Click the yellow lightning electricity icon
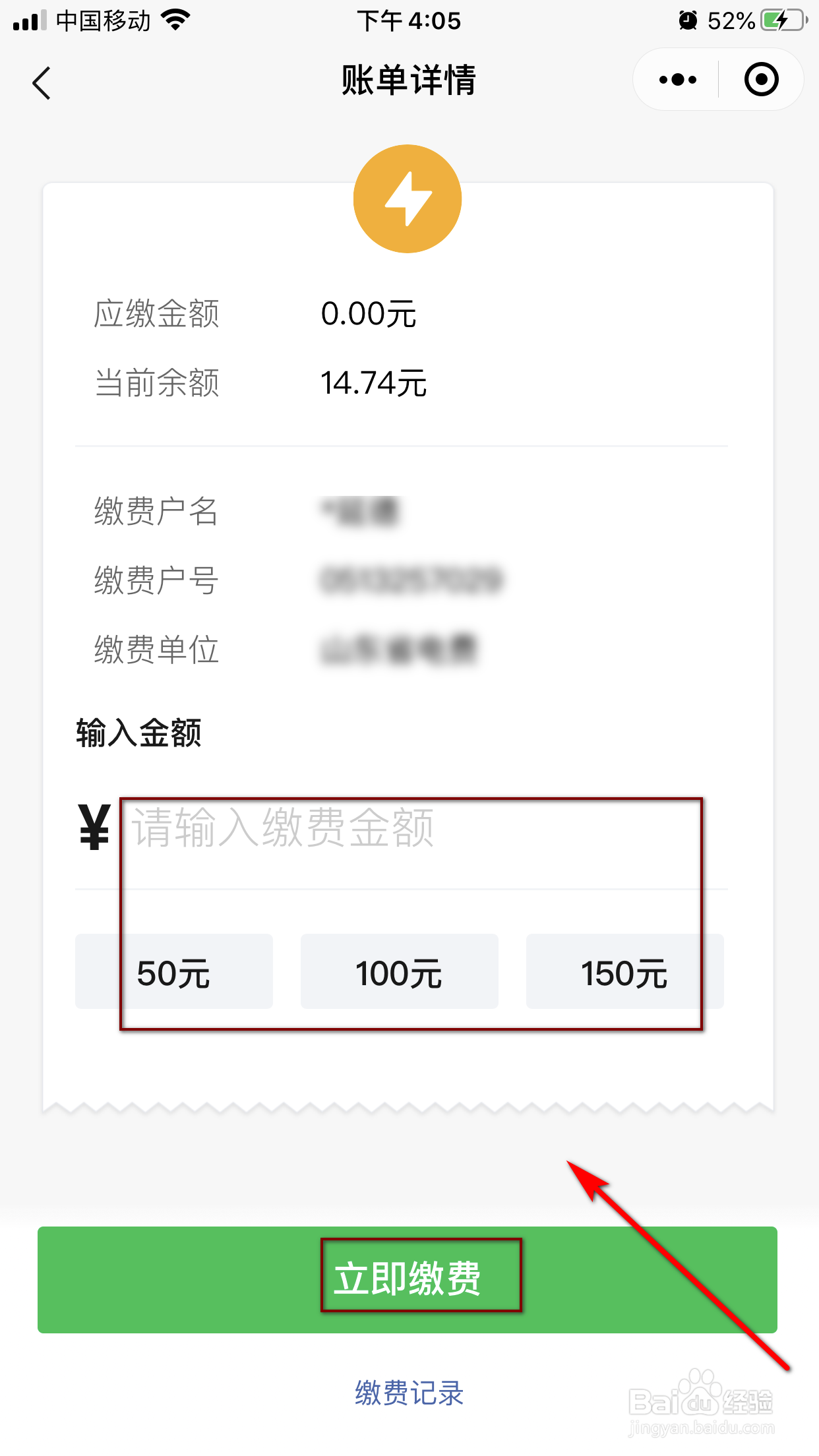This screenshot has width=819, height=1456. tap(408, 198)
